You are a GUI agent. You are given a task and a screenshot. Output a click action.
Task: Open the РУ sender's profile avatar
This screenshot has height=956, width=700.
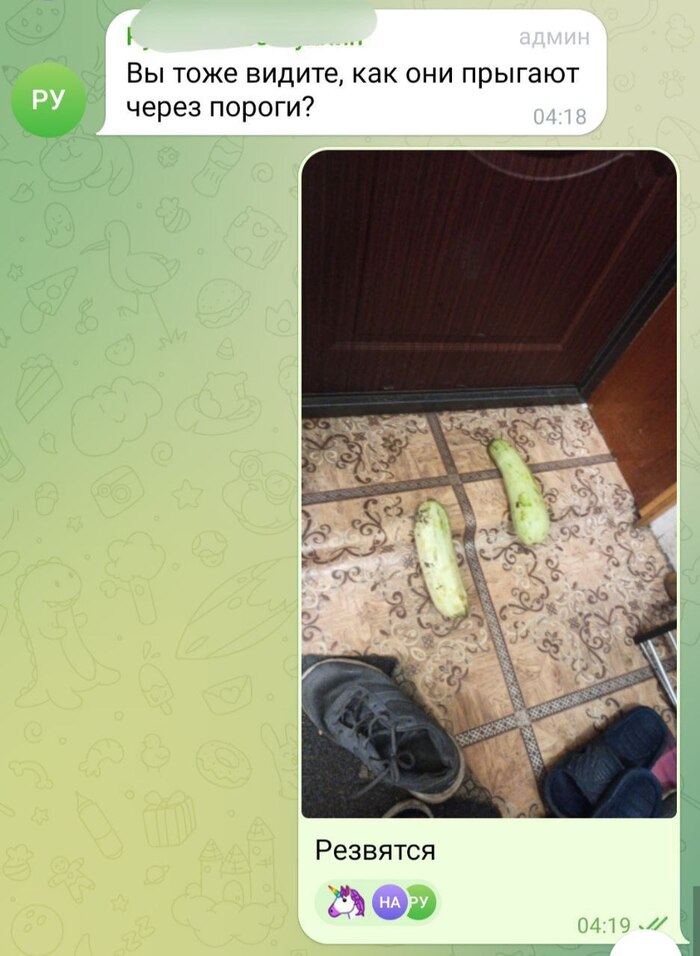tap(48, 99)
